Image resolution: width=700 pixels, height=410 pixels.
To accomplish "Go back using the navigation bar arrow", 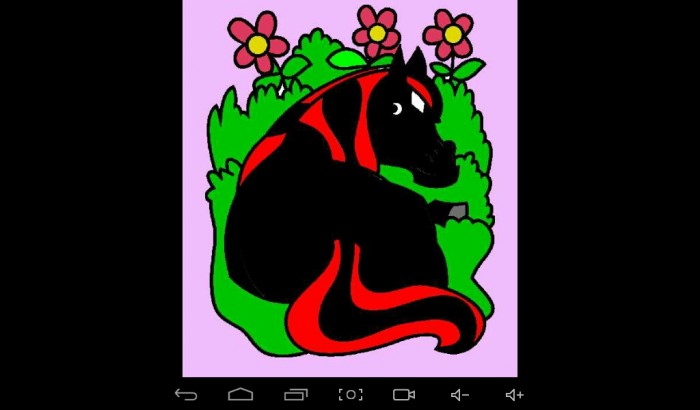I will (x=186, y=395).
